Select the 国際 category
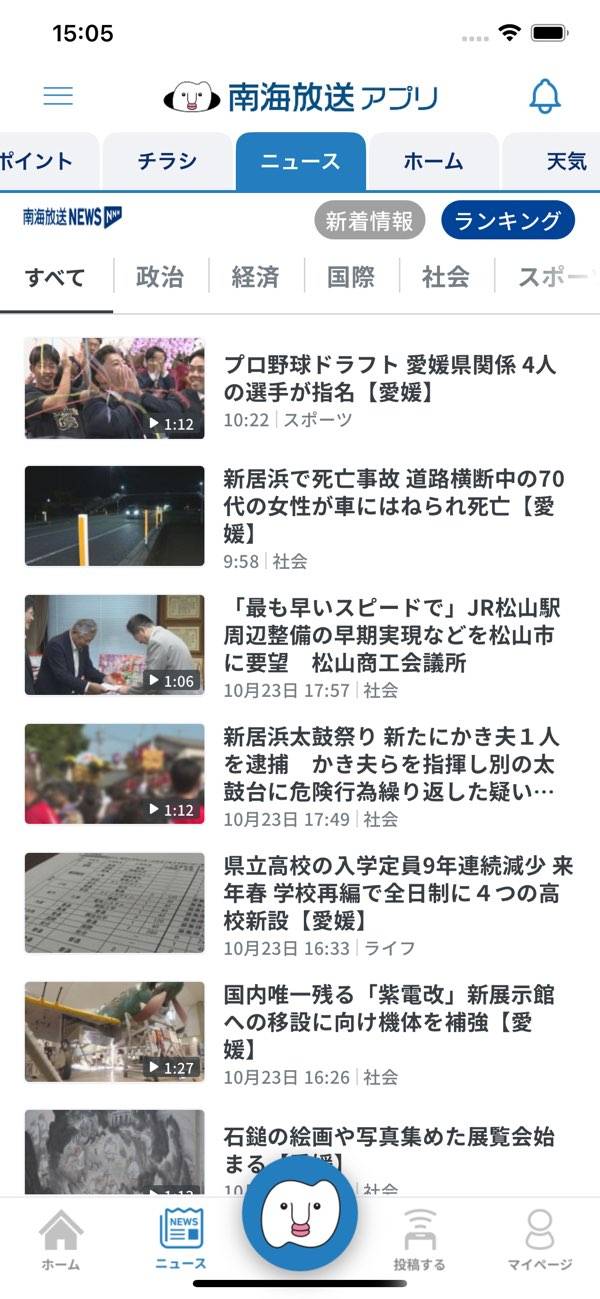The width and height of the screenshot is (600, 1299). tap(351, 277)
